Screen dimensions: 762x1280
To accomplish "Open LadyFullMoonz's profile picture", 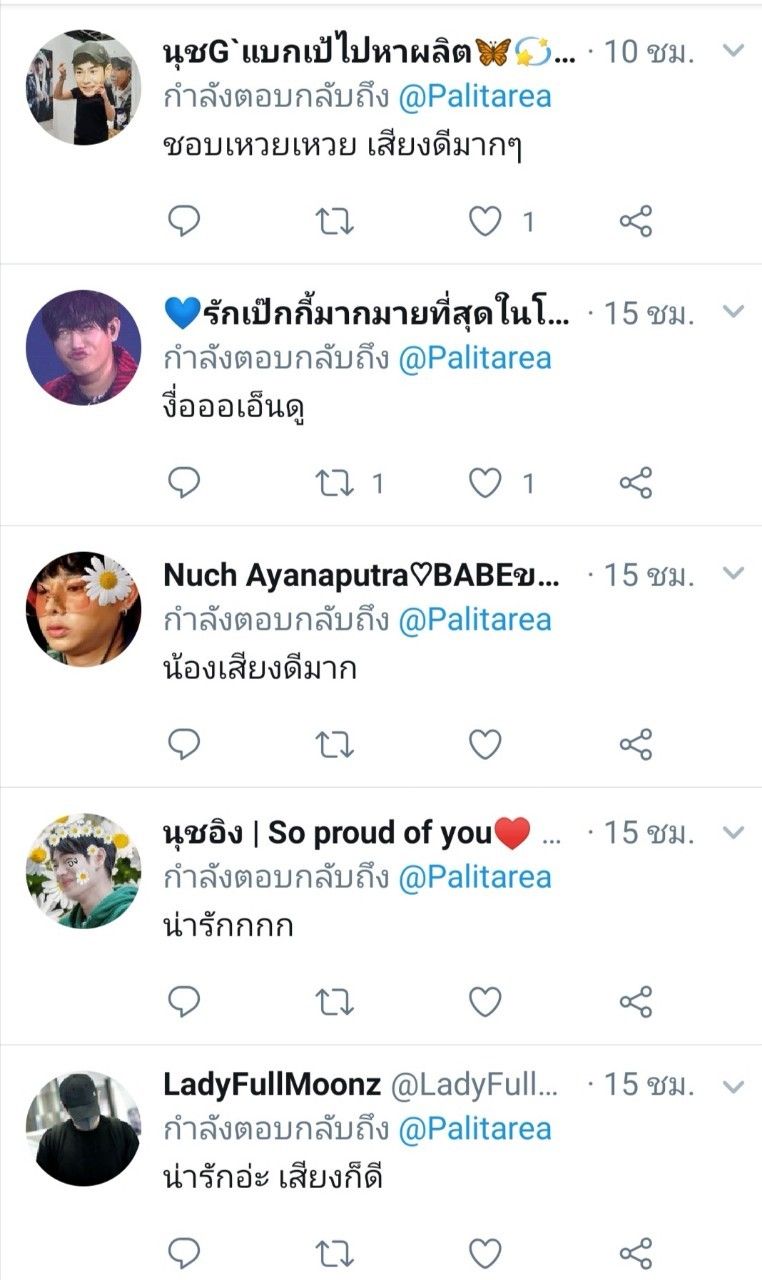I will coord(83,1128).
